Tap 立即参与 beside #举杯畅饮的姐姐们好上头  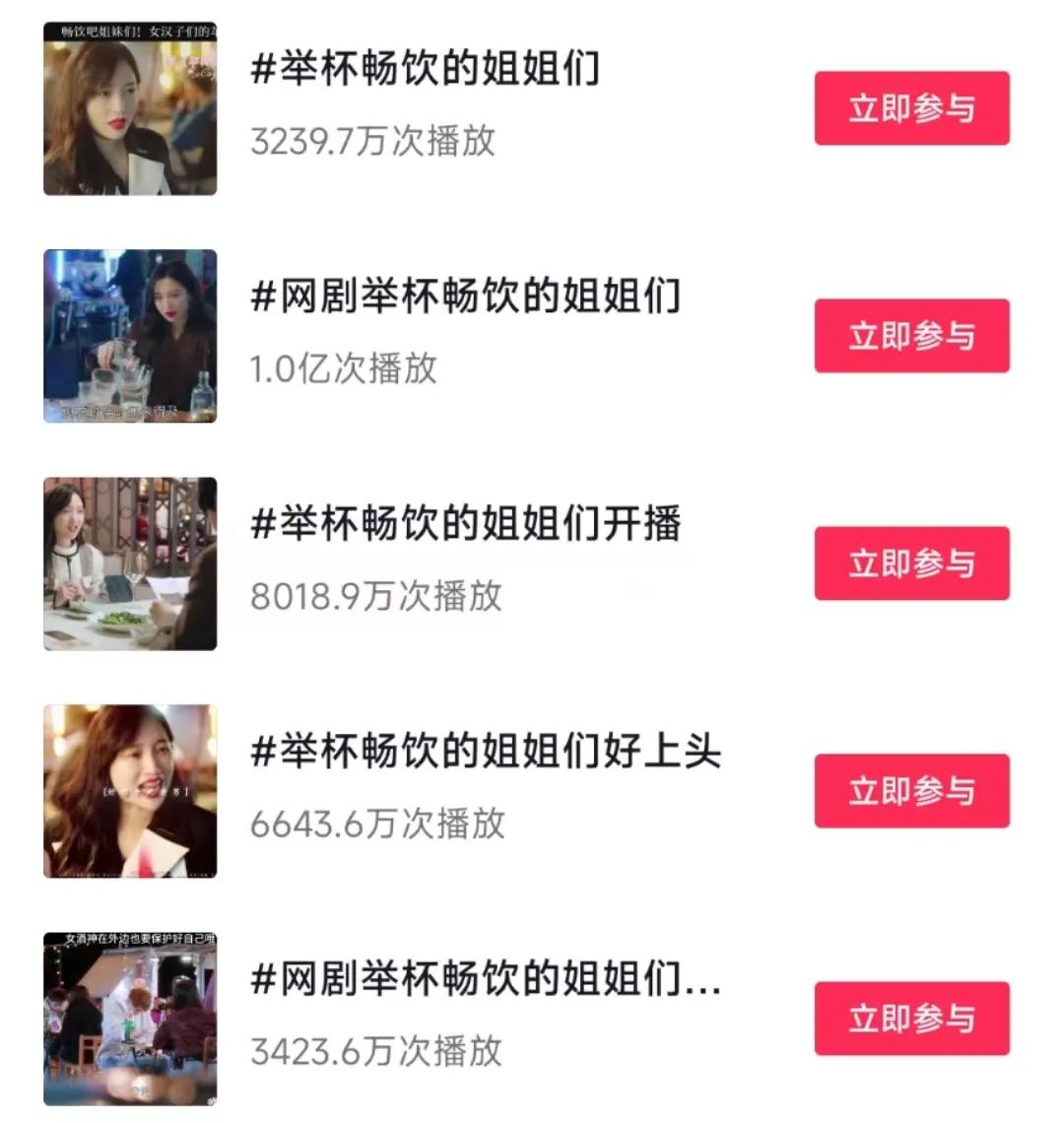[x=911, y=791]
